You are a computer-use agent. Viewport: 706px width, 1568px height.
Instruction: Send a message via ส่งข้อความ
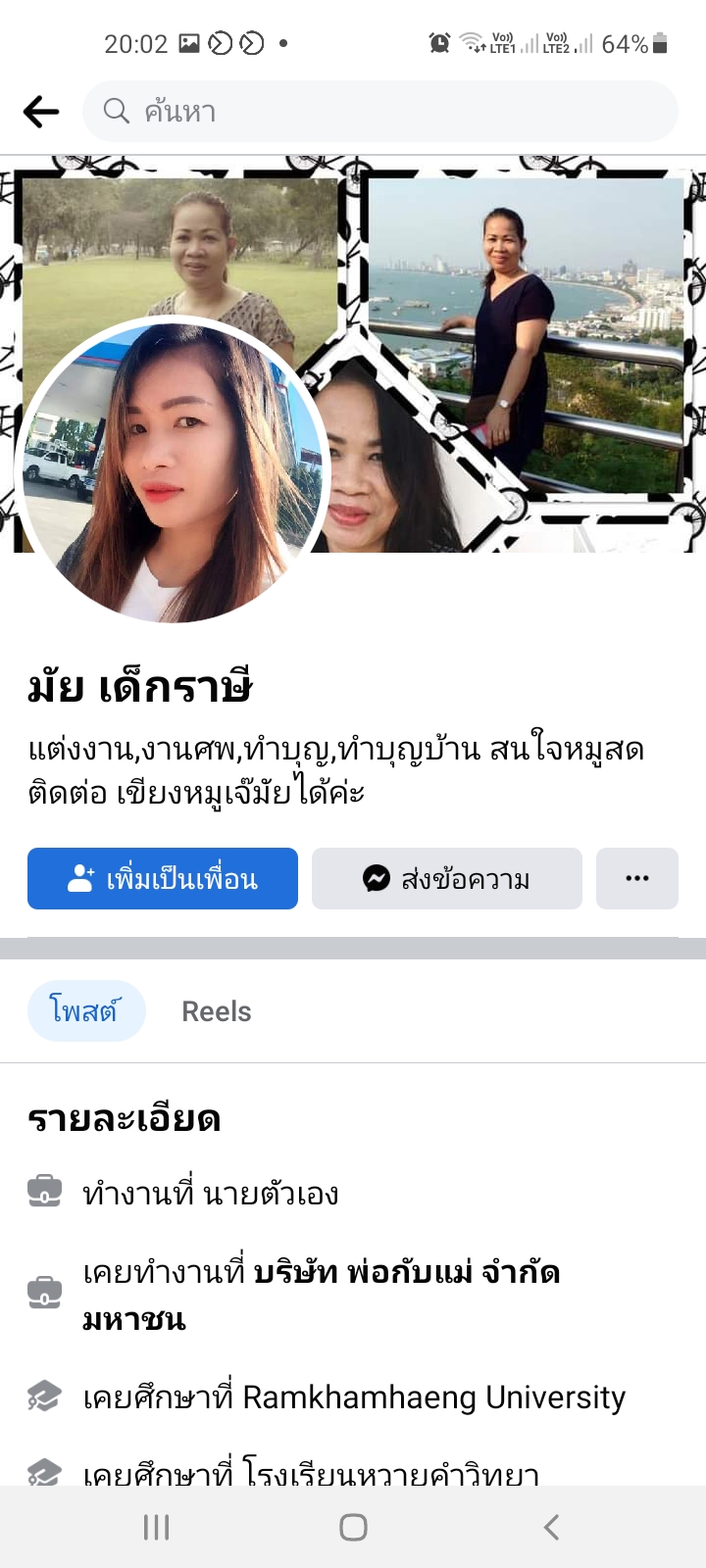(x=447, y=878)
